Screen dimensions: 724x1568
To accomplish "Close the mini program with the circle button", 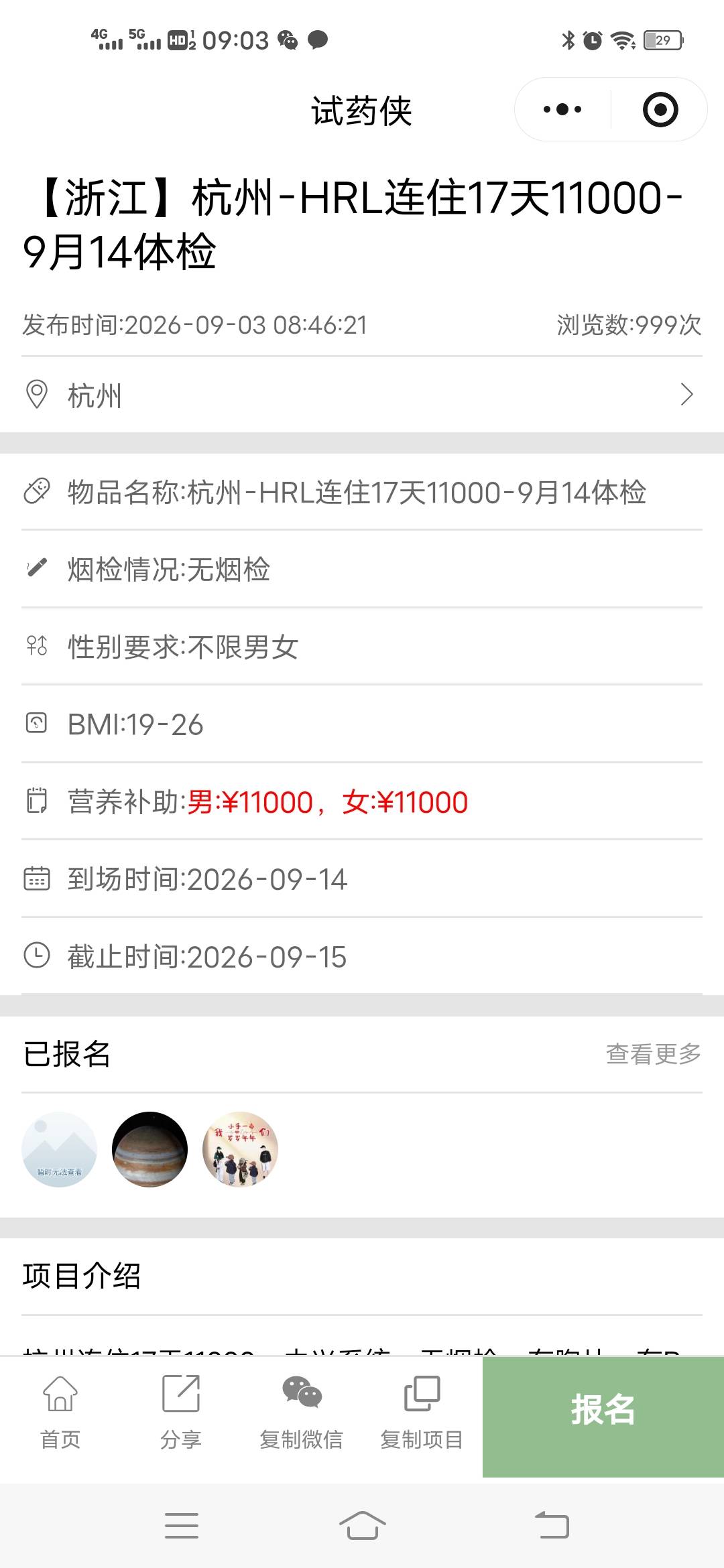I will (660, 109).
